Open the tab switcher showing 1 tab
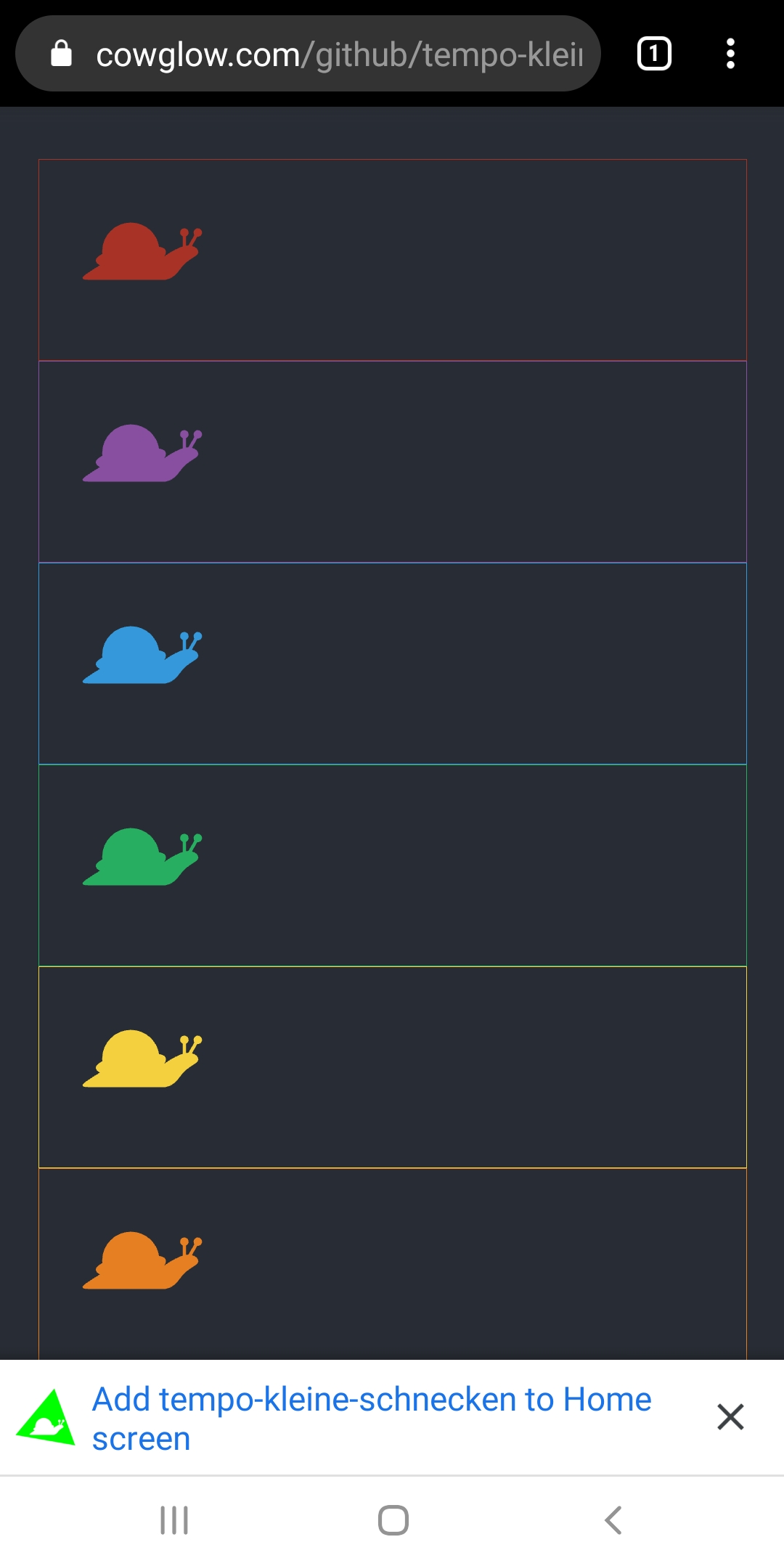 [653, 54]
